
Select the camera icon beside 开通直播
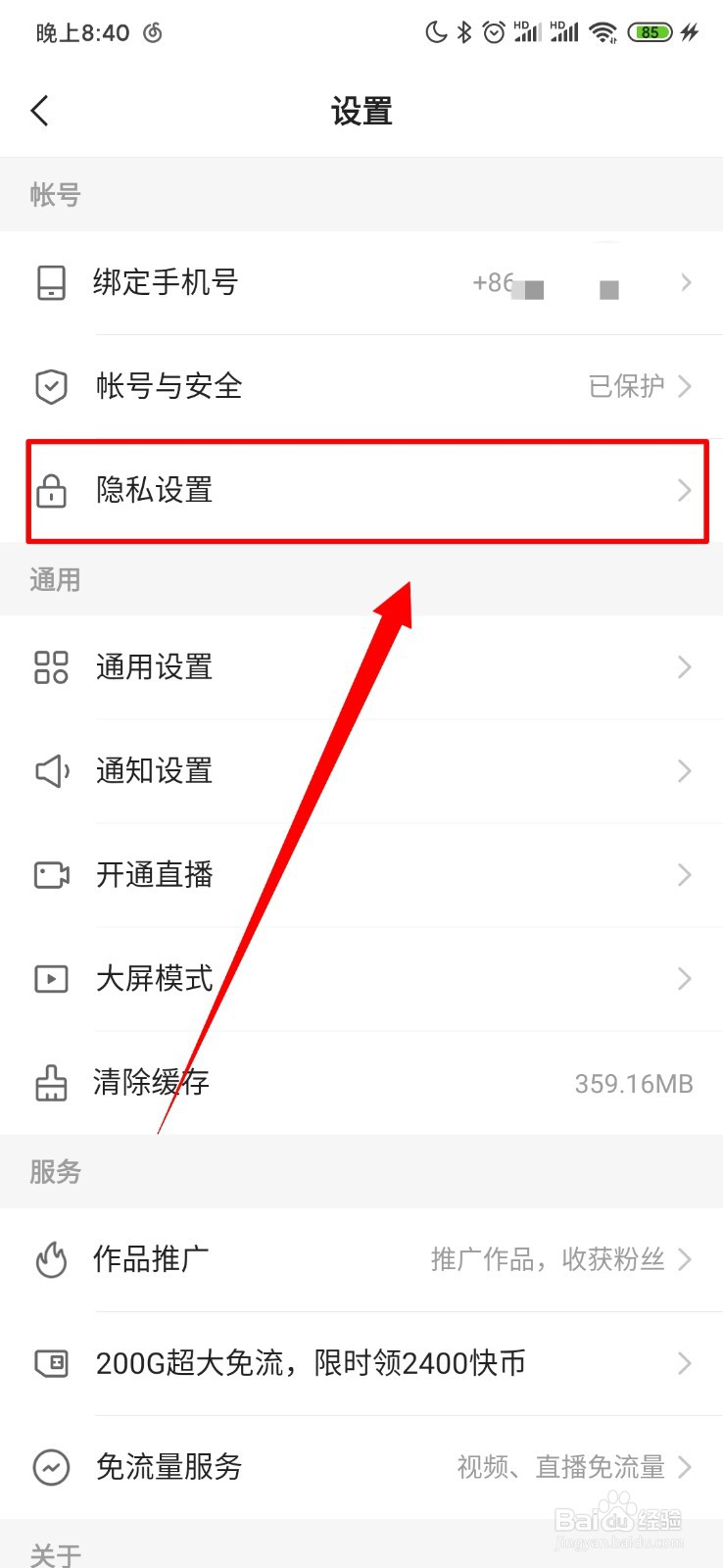point(51,875)
